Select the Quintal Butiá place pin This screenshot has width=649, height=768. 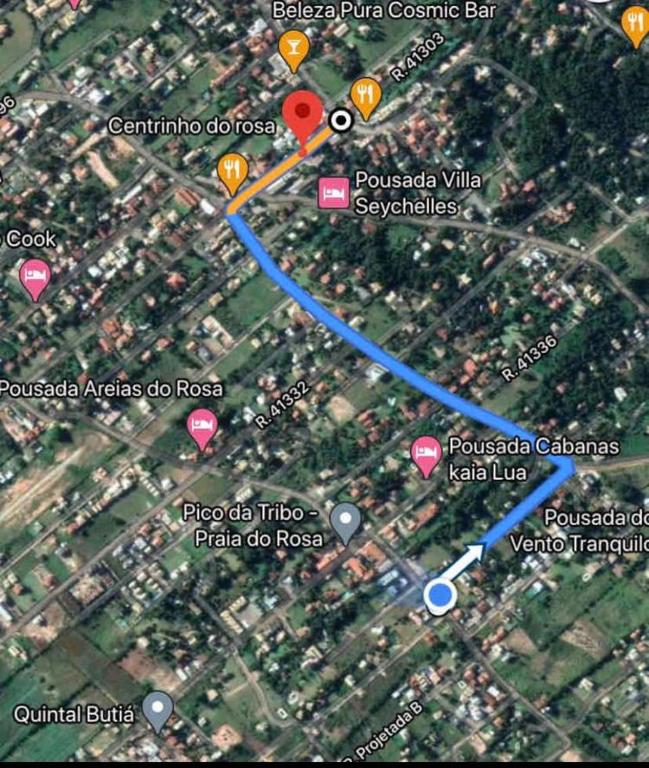pyautogui.click(x=158, y=709)
